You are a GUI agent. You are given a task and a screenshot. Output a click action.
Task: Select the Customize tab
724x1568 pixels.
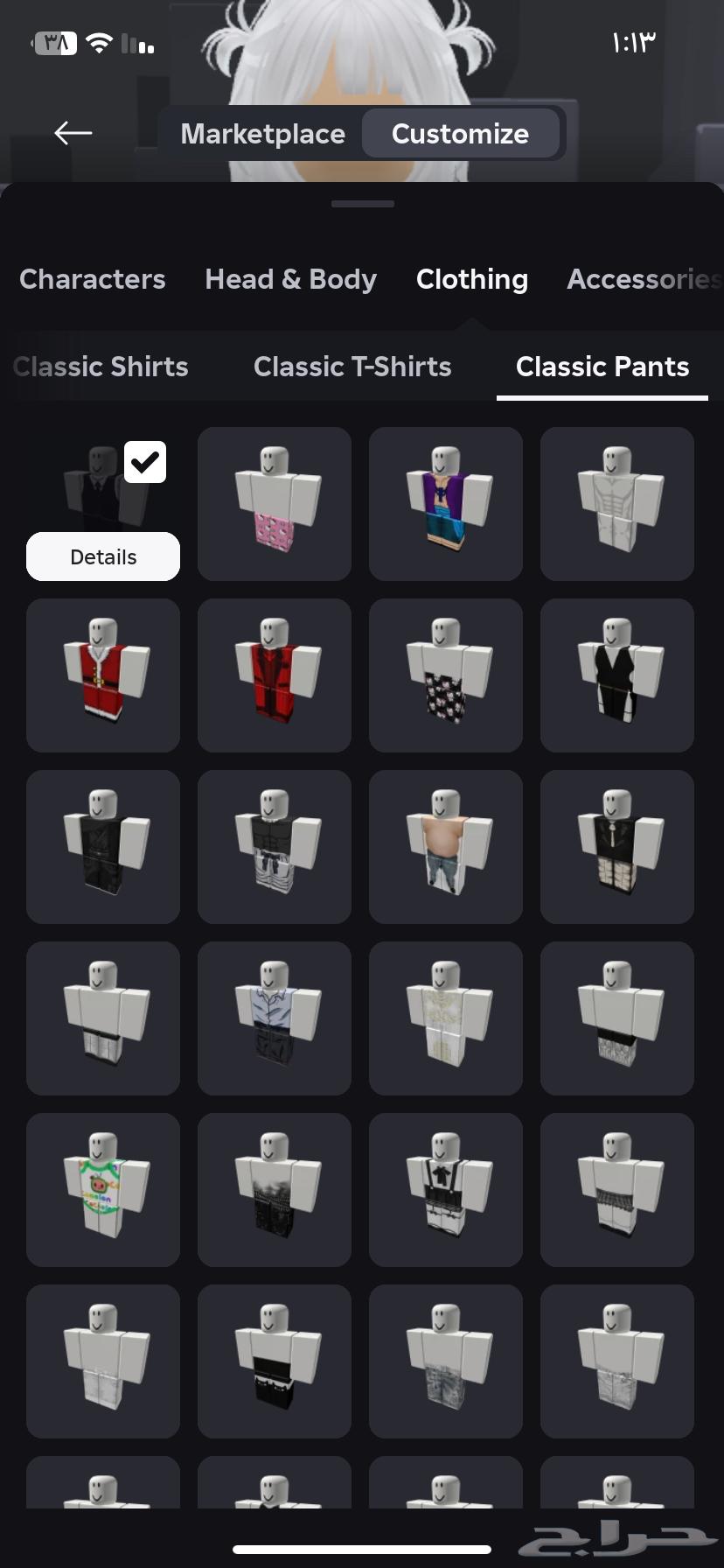click(x=460, y=133)
